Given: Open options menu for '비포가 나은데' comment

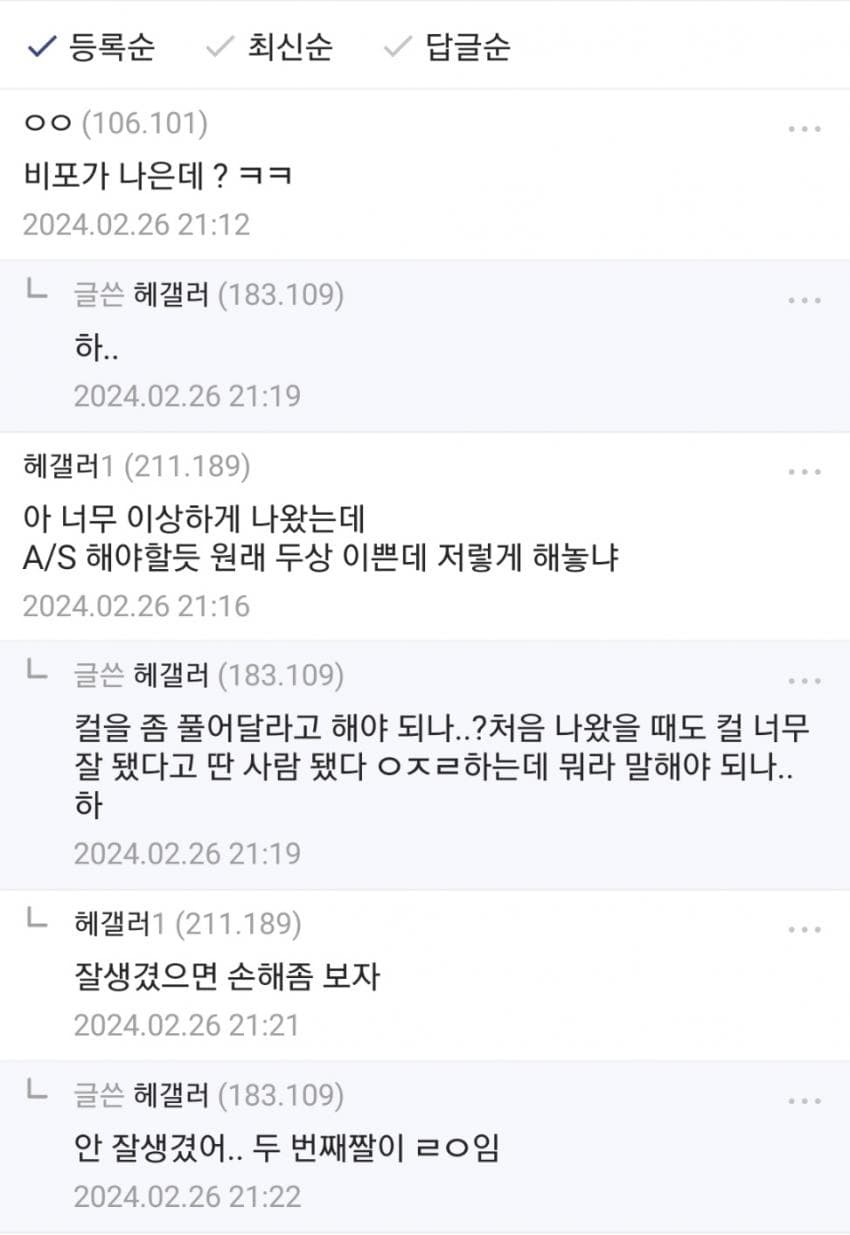Looking at the screenshot, I should click(804, 129).
